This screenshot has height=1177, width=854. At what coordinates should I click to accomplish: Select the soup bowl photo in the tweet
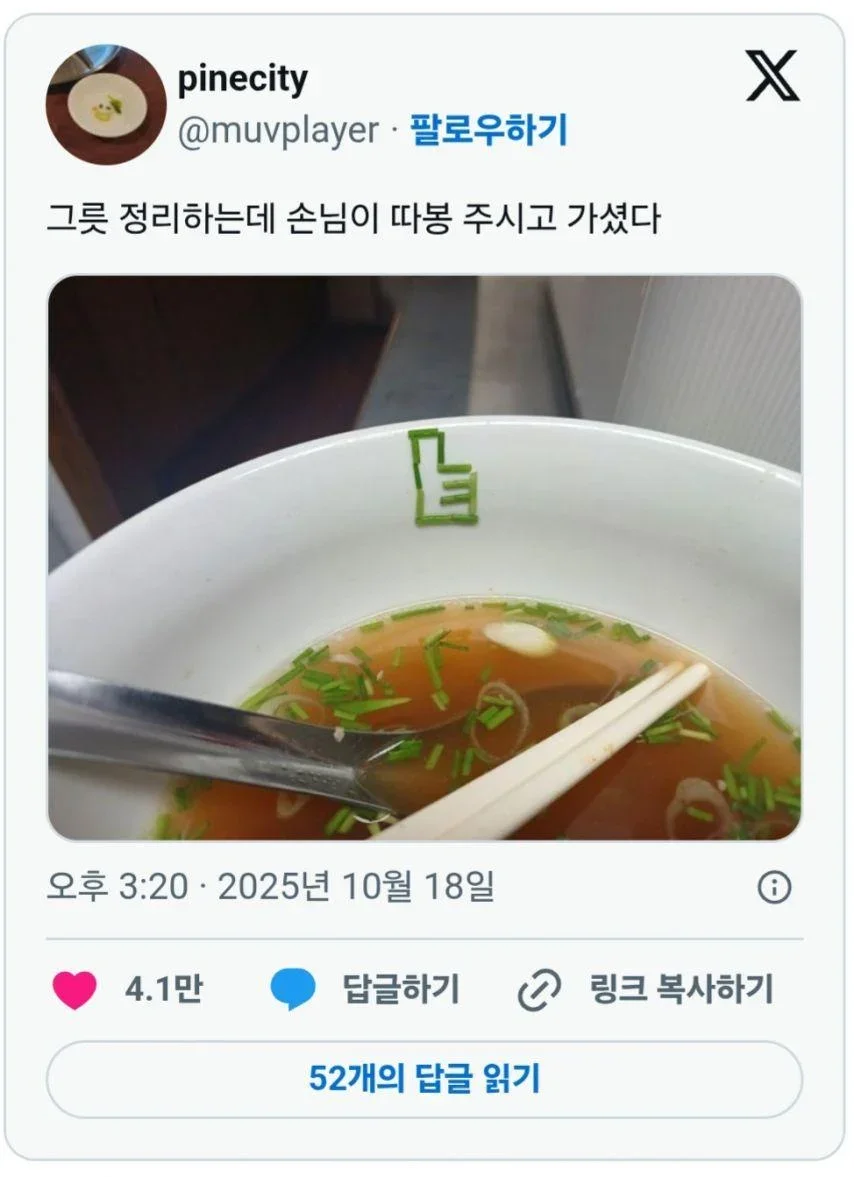coord(427,560)
